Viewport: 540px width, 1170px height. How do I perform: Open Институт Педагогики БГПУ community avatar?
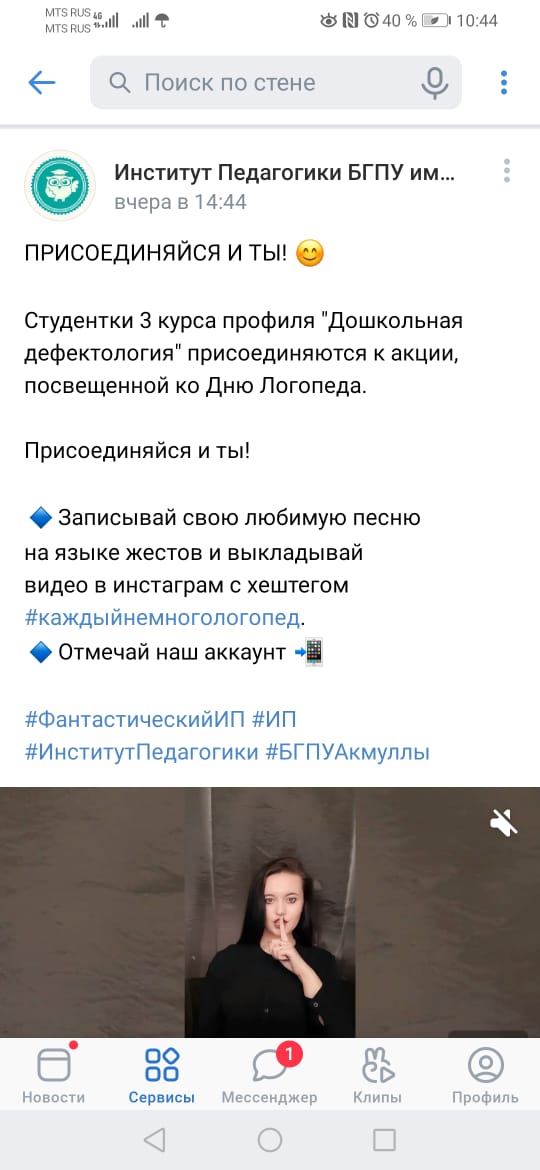pos(60,186)
